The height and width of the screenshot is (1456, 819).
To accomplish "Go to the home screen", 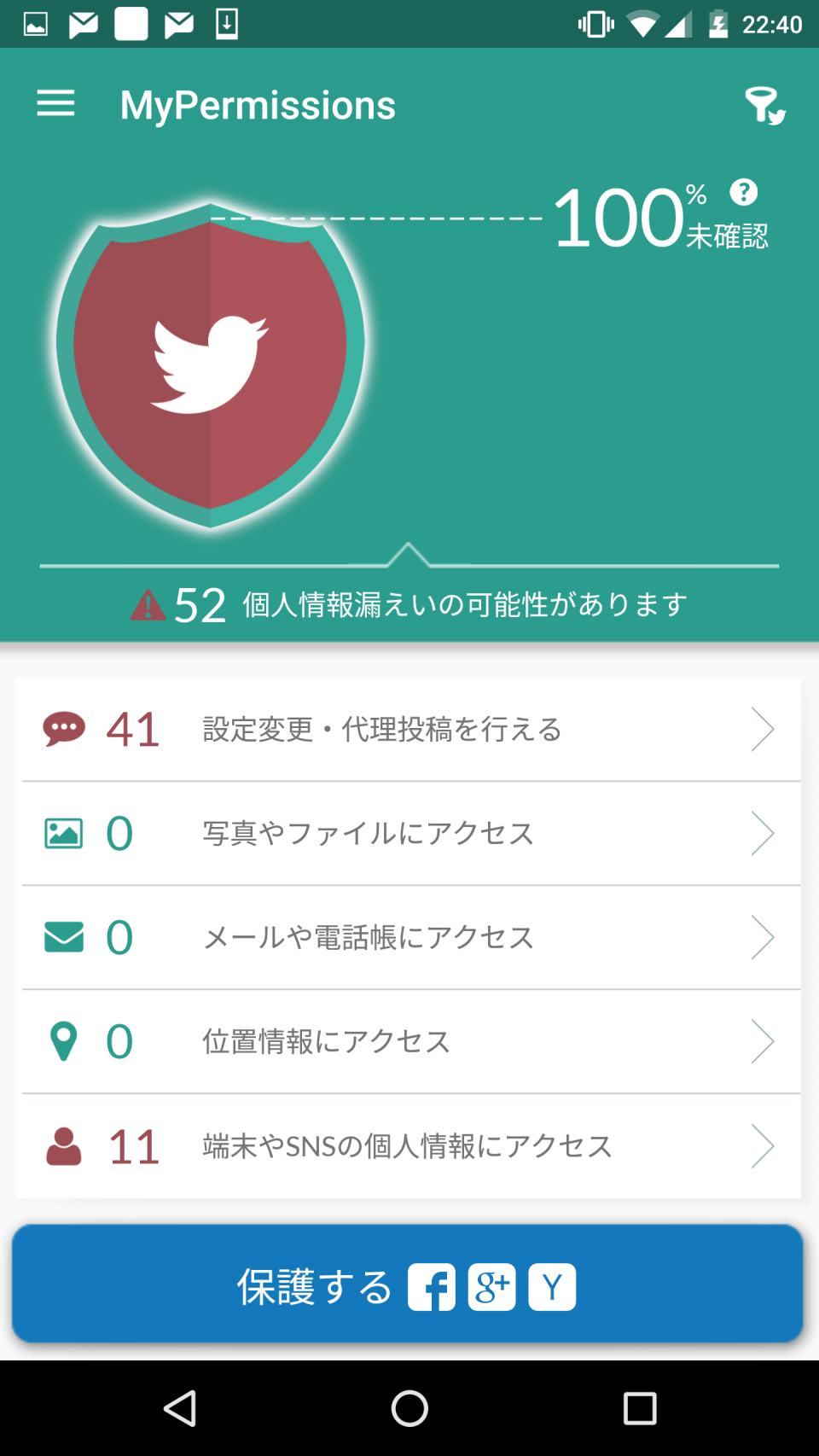I will tap(409, 1408).
